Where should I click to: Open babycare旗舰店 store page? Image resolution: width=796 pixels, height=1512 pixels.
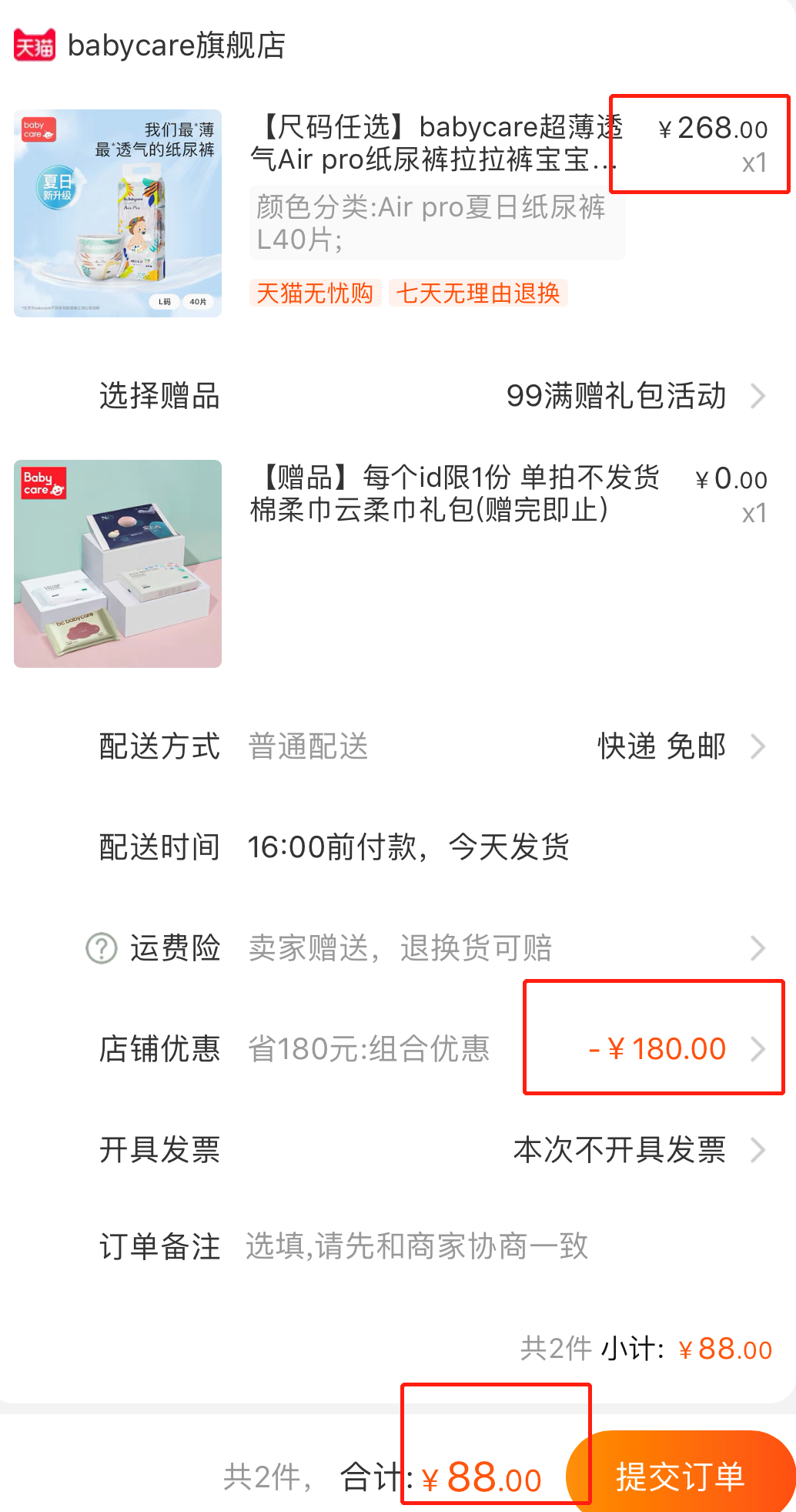tap(176, 45)
